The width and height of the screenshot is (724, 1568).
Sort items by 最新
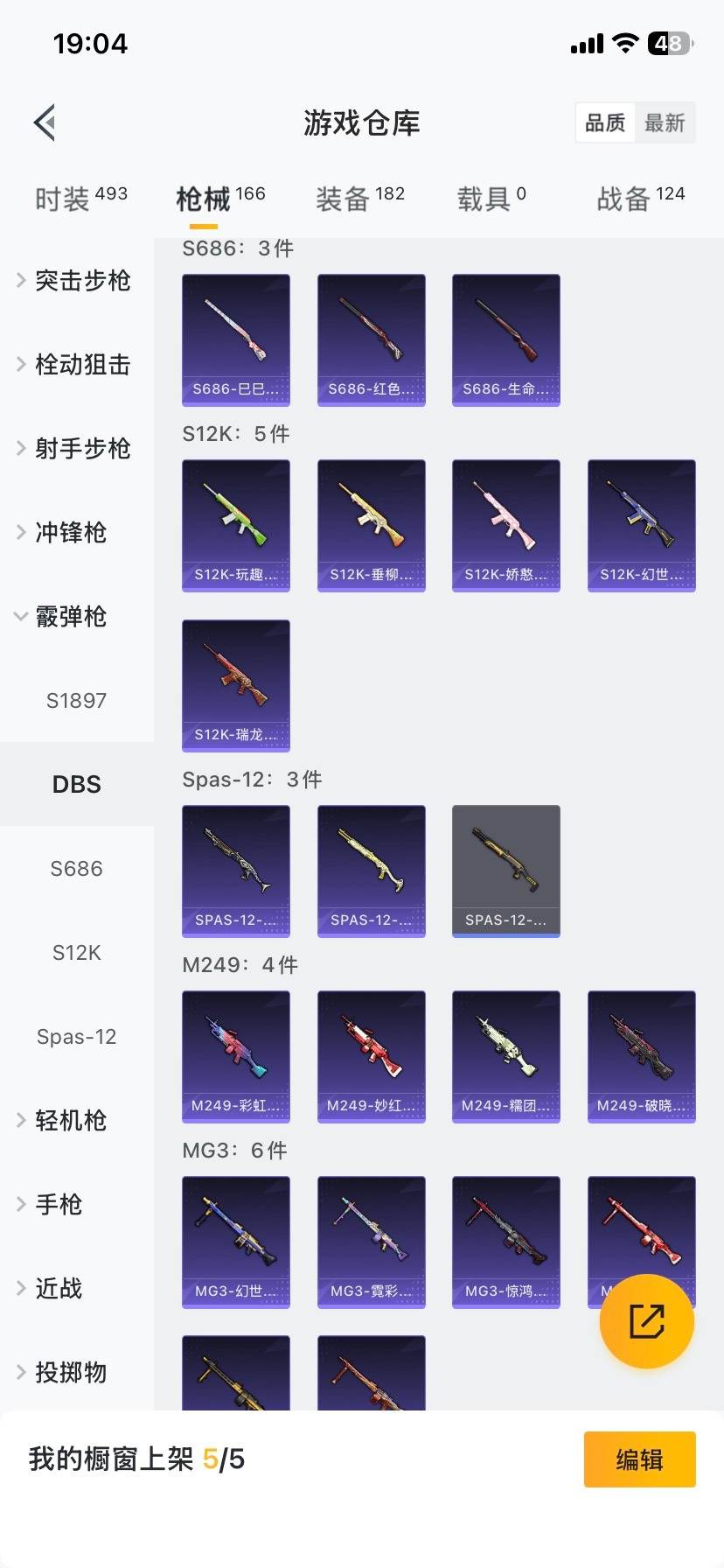(665, 122)
